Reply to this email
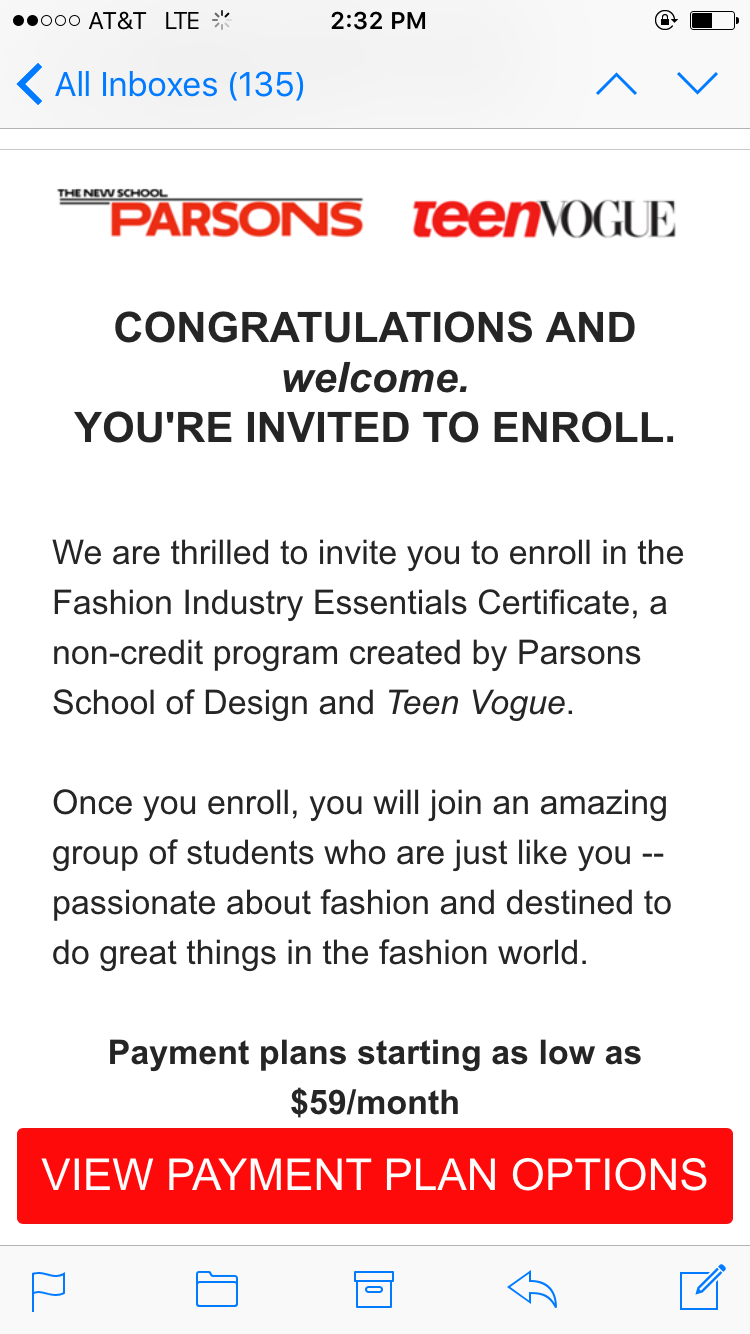The width and height of the screenshot is (750, 1334). click(531, 1289)
